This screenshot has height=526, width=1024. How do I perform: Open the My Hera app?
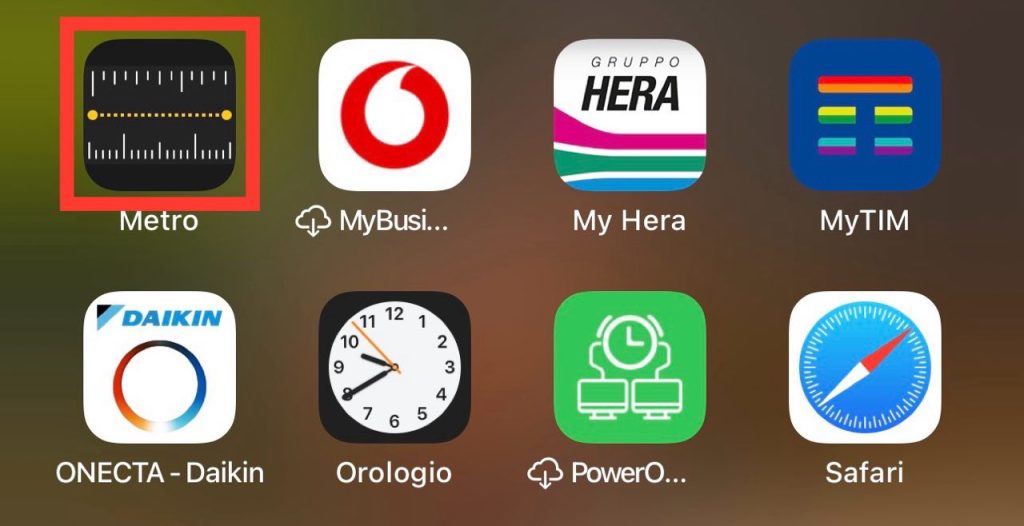(x=630, y=115)
